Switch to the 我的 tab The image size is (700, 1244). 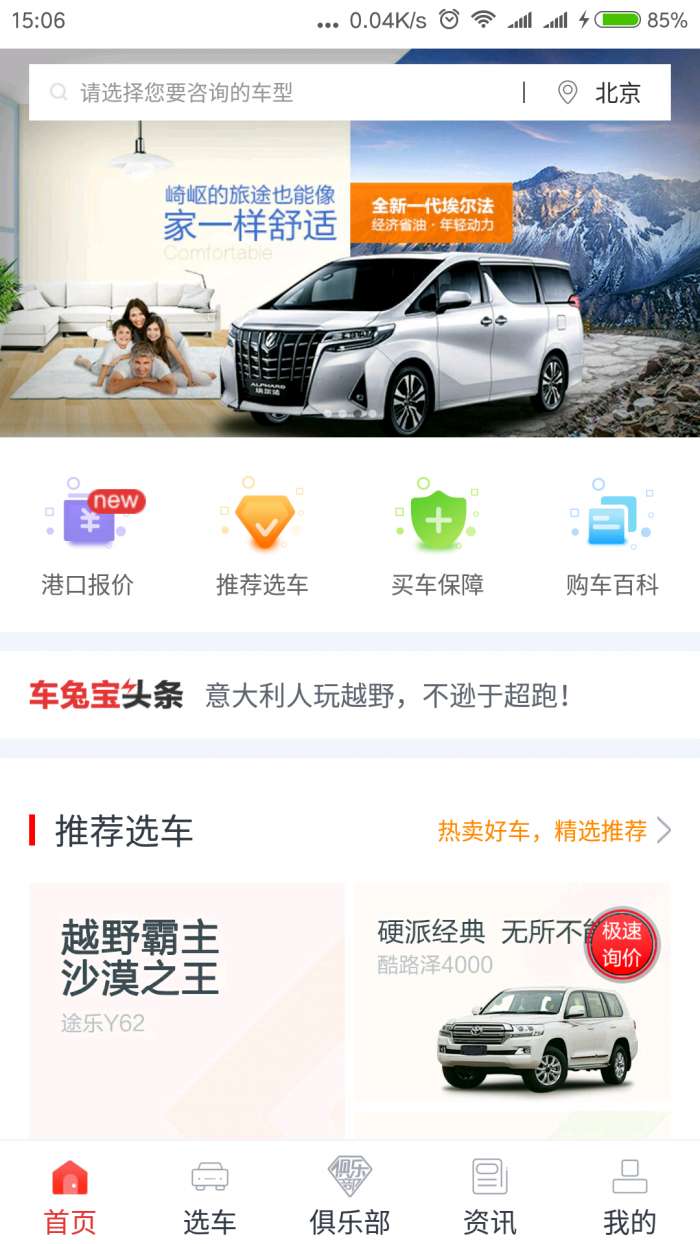630,1195
